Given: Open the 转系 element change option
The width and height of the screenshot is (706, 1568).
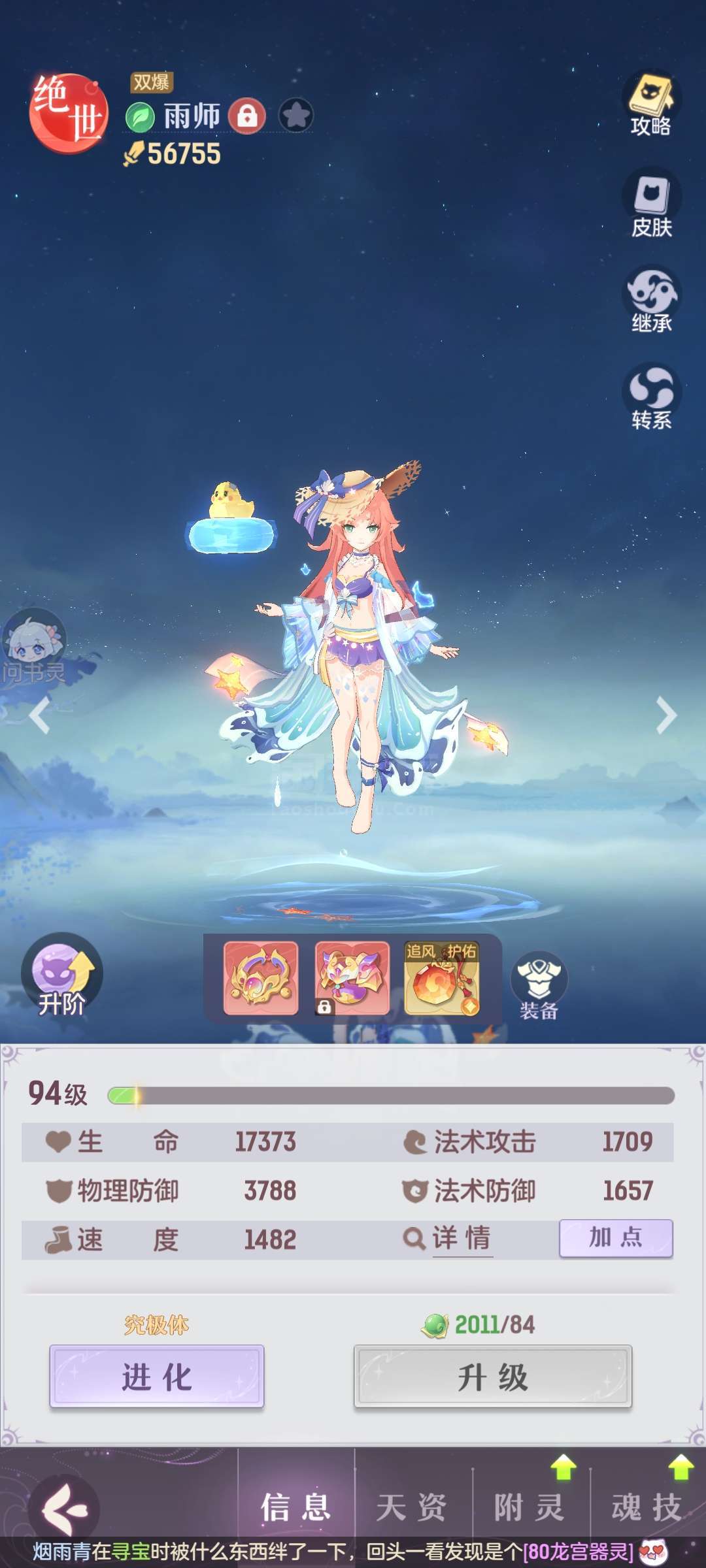Looking at the screenshot, I should (651, 396).
